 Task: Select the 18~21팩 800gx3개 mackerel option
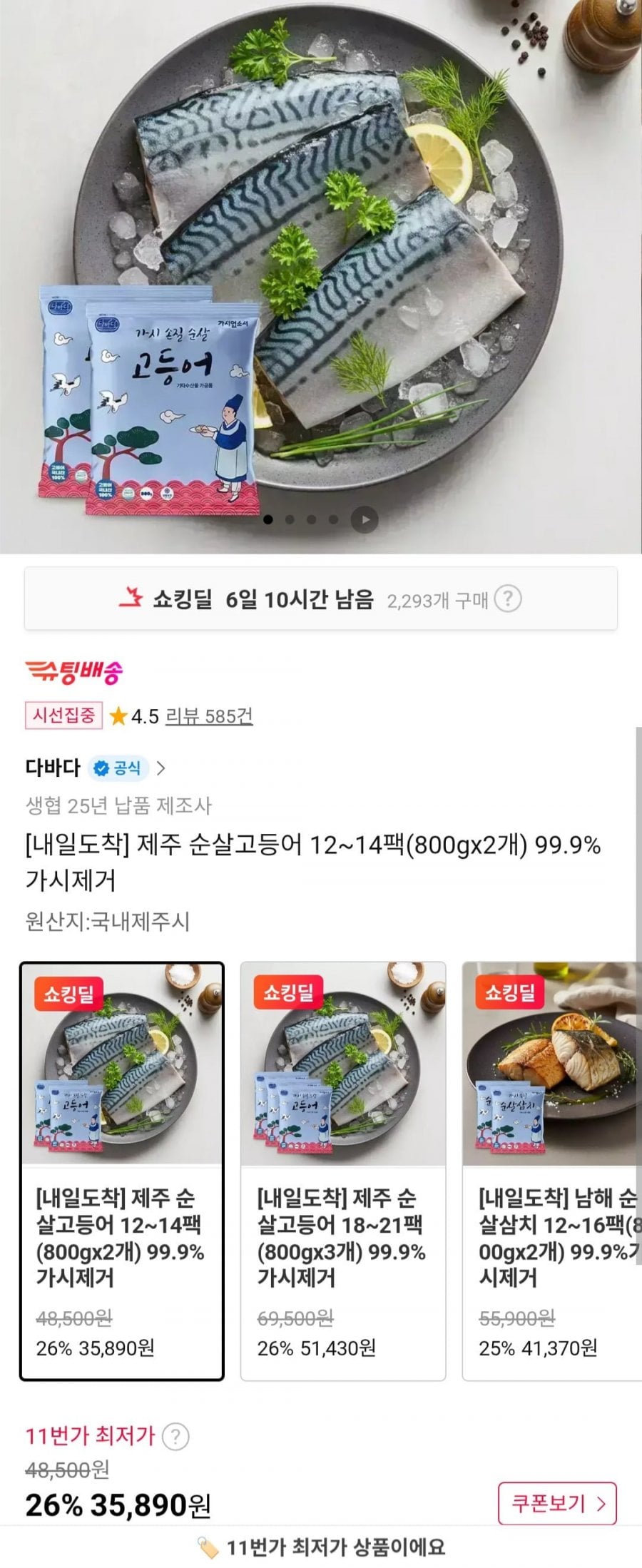coord(343,1170)
